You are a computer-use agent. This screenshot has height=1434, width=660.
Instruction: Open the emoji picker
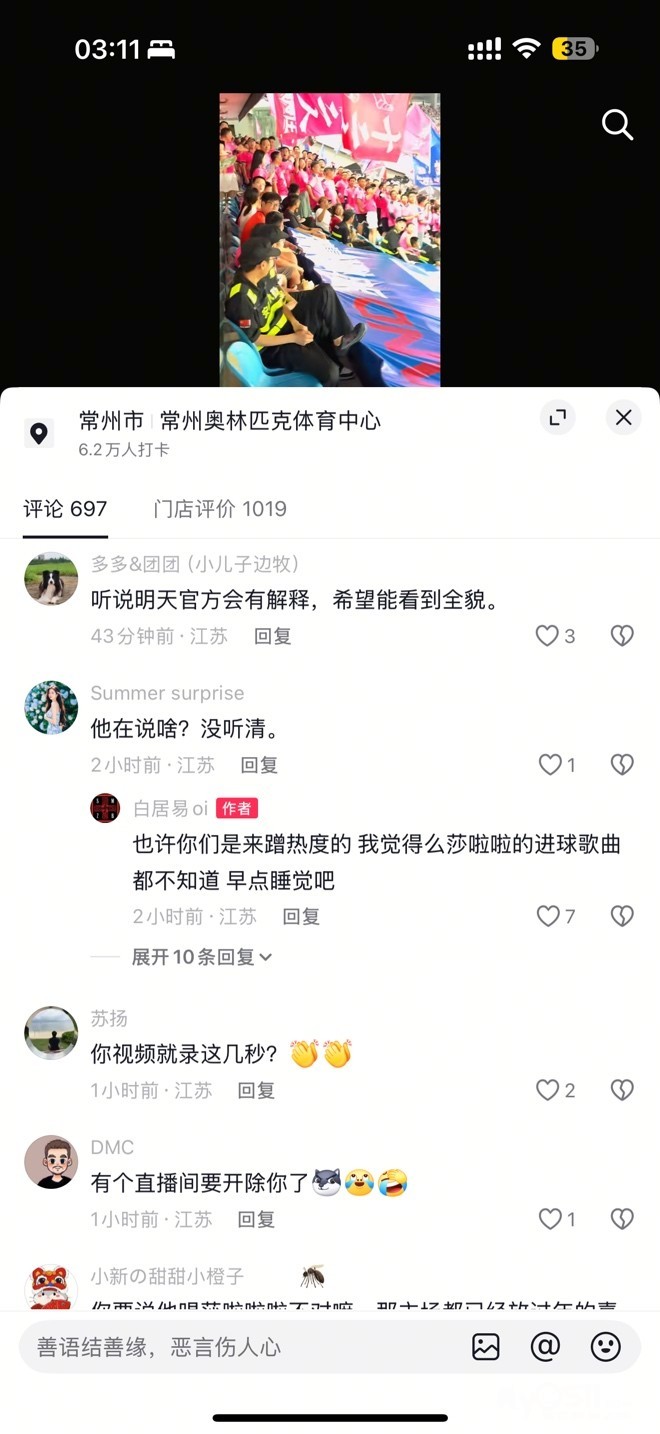(x=605, y=1347)
